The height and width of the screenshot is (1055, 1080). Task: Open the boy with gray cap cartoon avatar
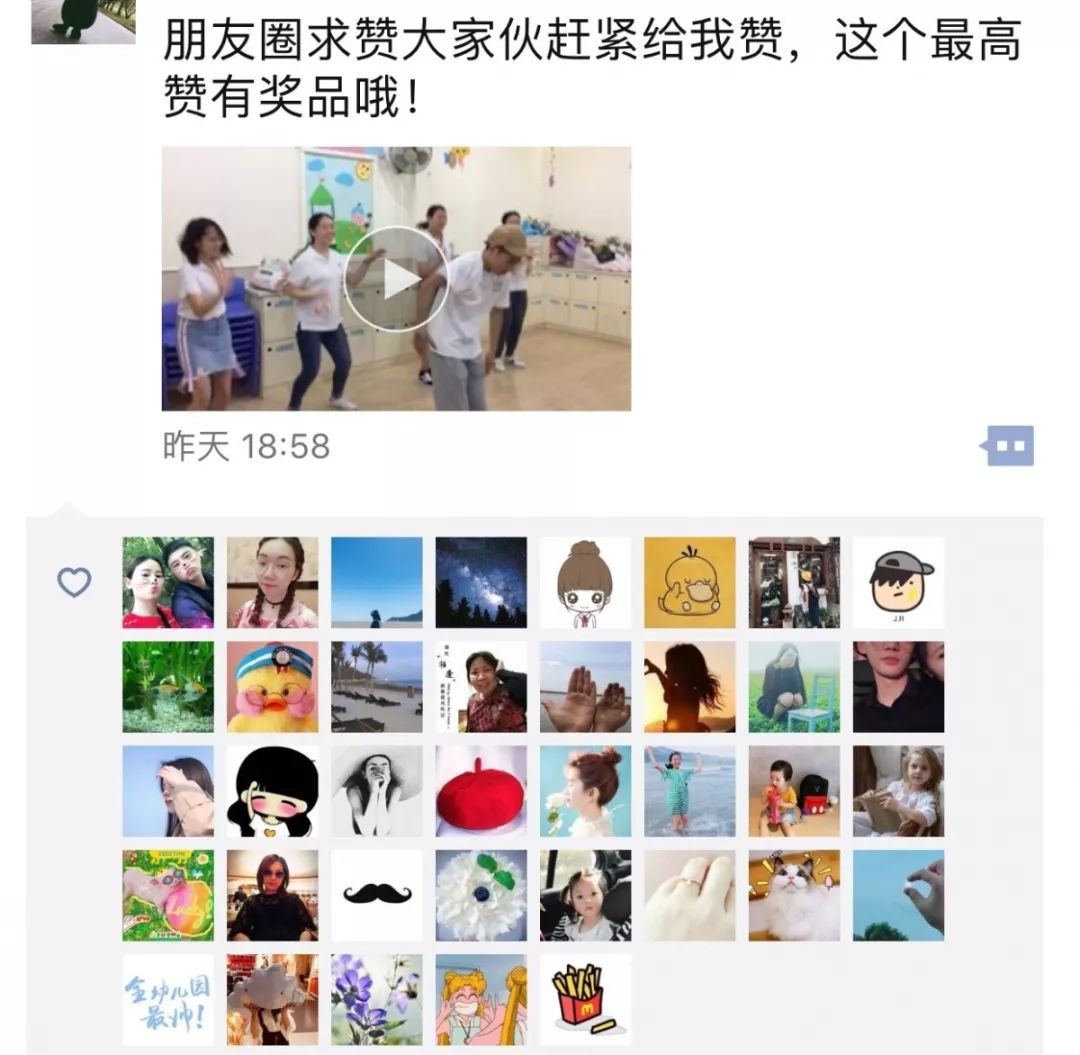[898, 583]
